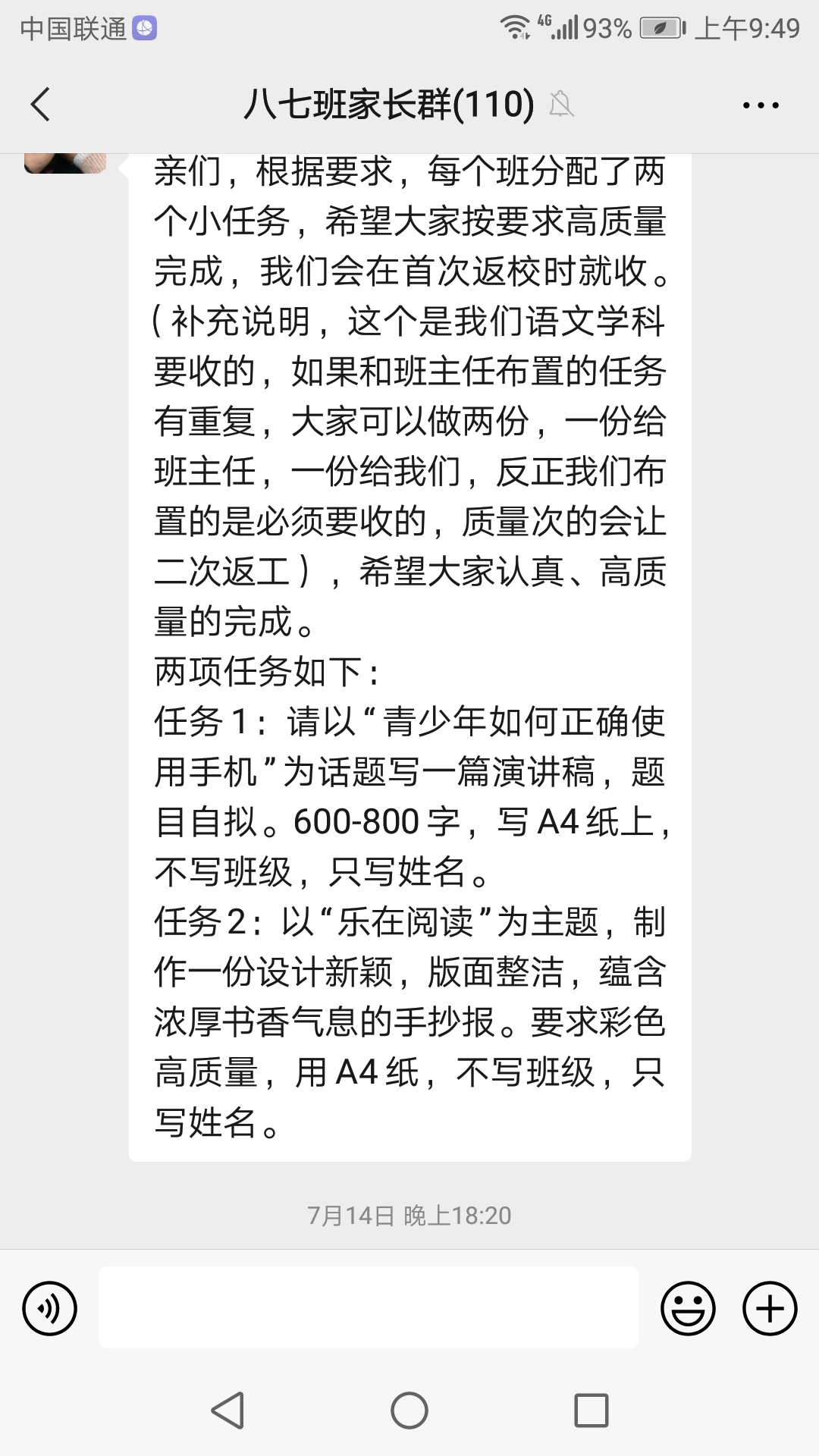Open the plus attachment menu
The image size is (819, 1456).
770,1308
